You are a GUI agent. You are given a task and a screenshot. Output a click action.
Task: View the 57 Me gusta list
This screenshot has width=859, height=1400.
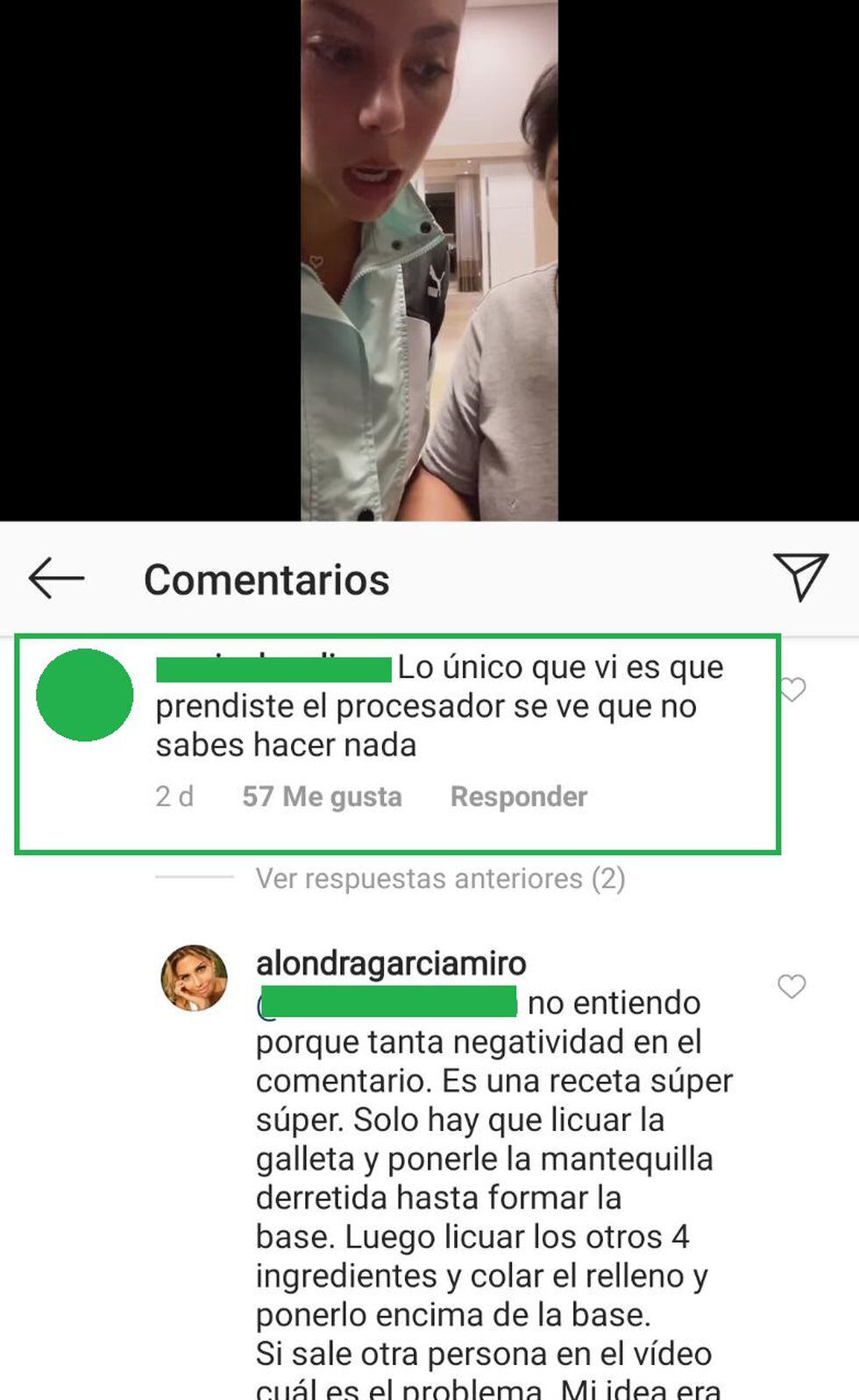(x=322, y=796)
